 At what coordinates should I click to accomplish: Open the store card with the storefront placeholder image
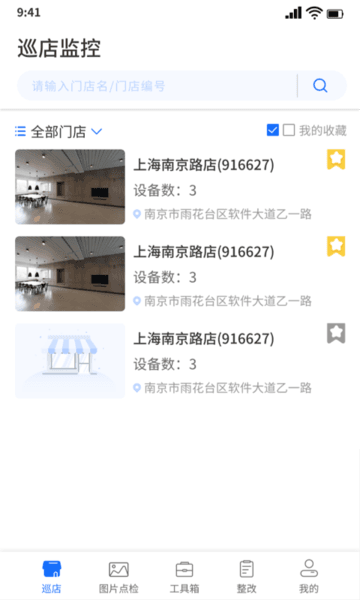click(180, 361)
